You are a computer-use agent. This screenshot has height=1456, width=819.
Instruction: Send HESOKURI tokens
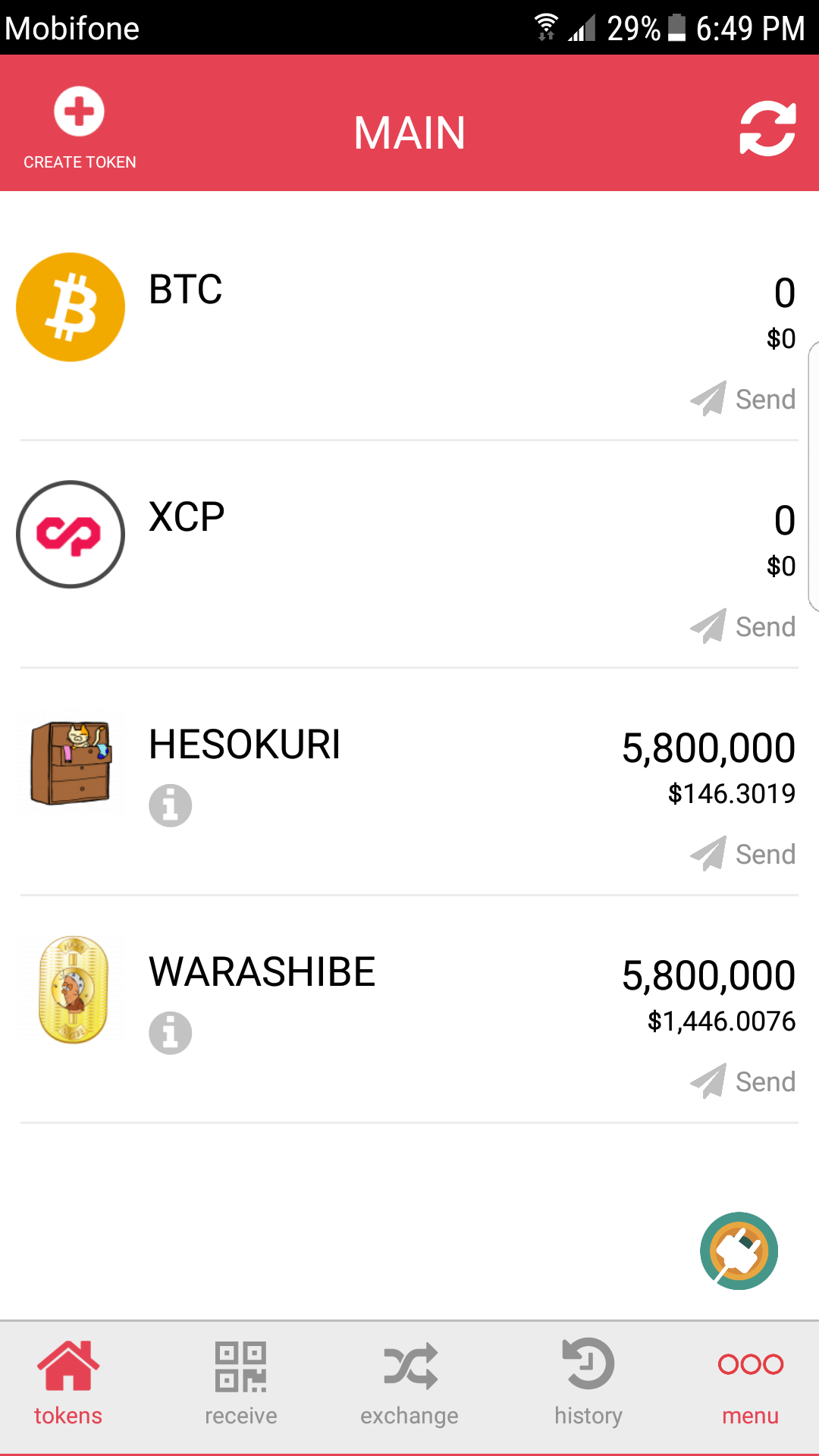(x=743, y=854)
